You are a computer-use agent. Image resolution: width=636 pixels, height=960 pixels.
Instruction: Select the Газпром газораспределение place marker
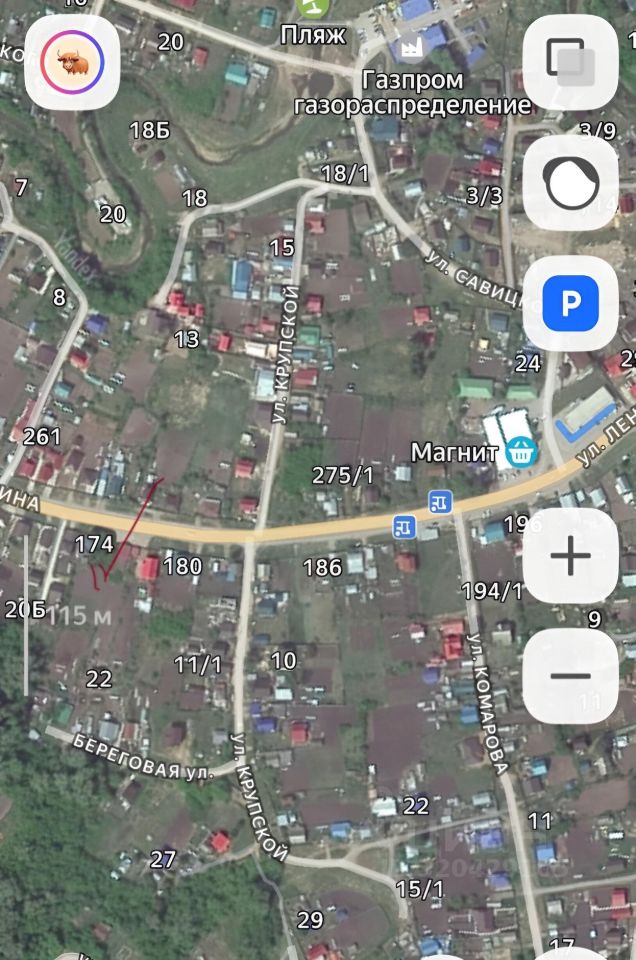pyautogui.click(x=409, y=46)
